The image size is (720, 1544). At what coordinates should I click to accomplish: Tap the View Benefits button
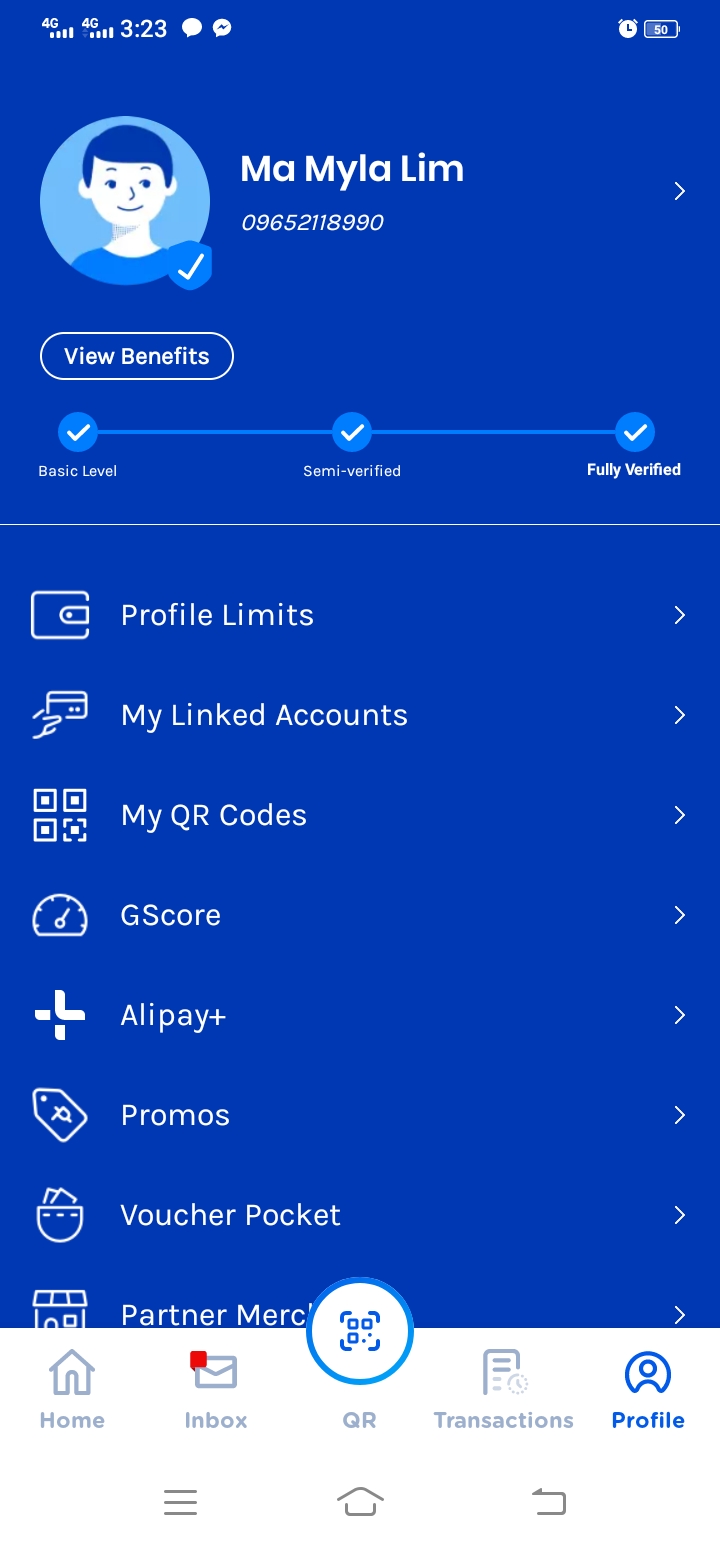[x=137, y=356]
